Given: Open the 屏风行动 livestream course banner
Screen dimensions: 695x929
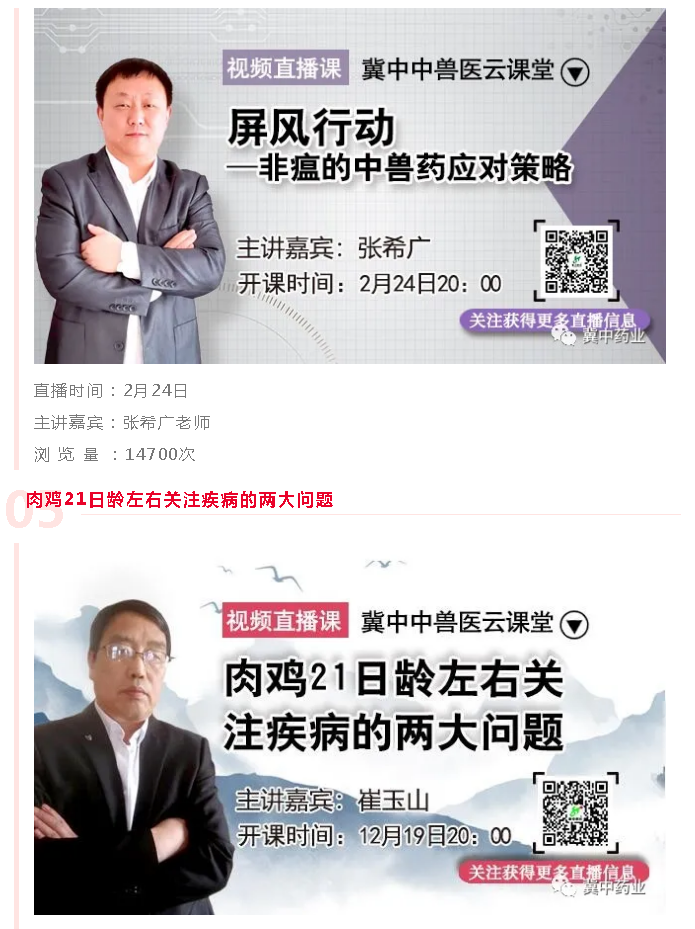Looking at the screenshot, I should 350,187.
